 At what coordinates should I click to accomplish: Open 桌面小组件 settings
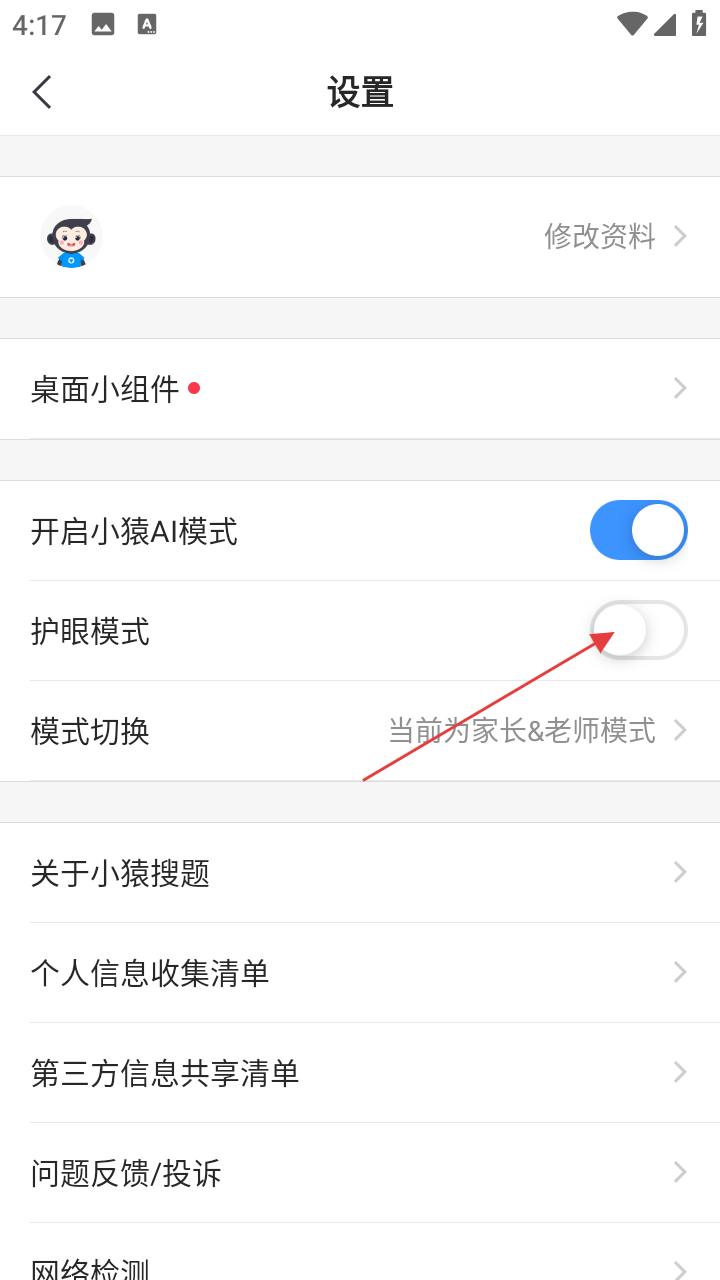360,389
